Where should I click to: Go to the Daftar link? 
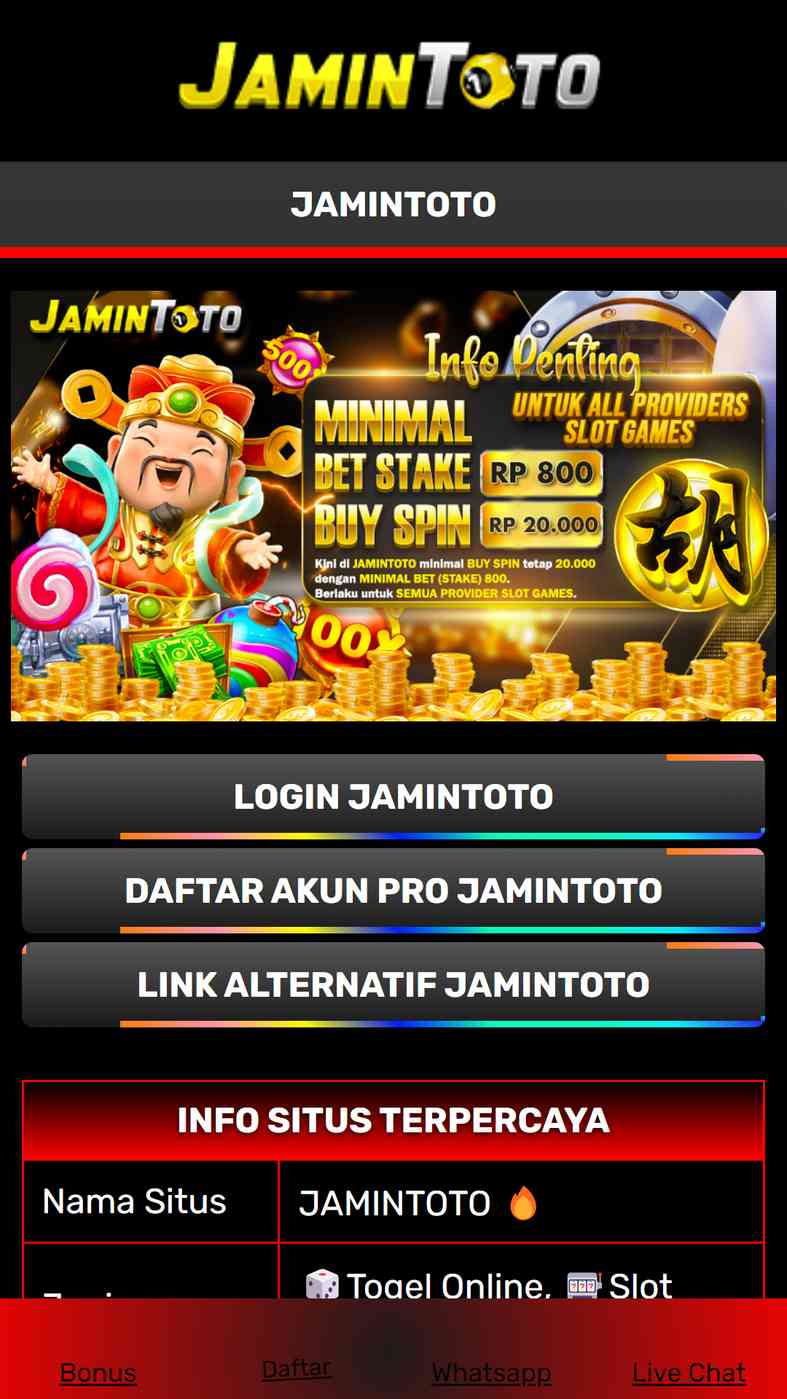(296, 1368)
